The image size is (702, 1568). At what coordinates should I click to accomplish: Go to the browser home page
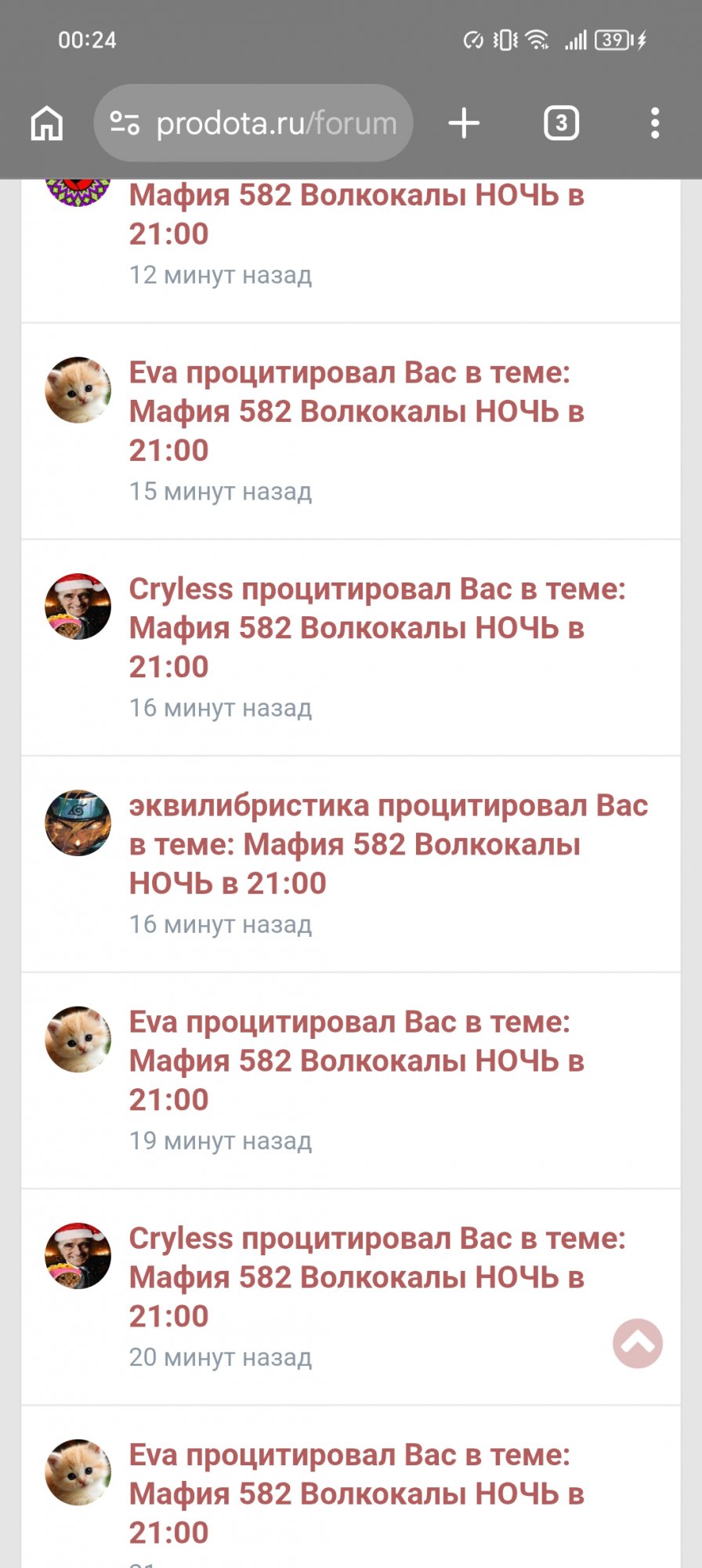tap(47, 124)
